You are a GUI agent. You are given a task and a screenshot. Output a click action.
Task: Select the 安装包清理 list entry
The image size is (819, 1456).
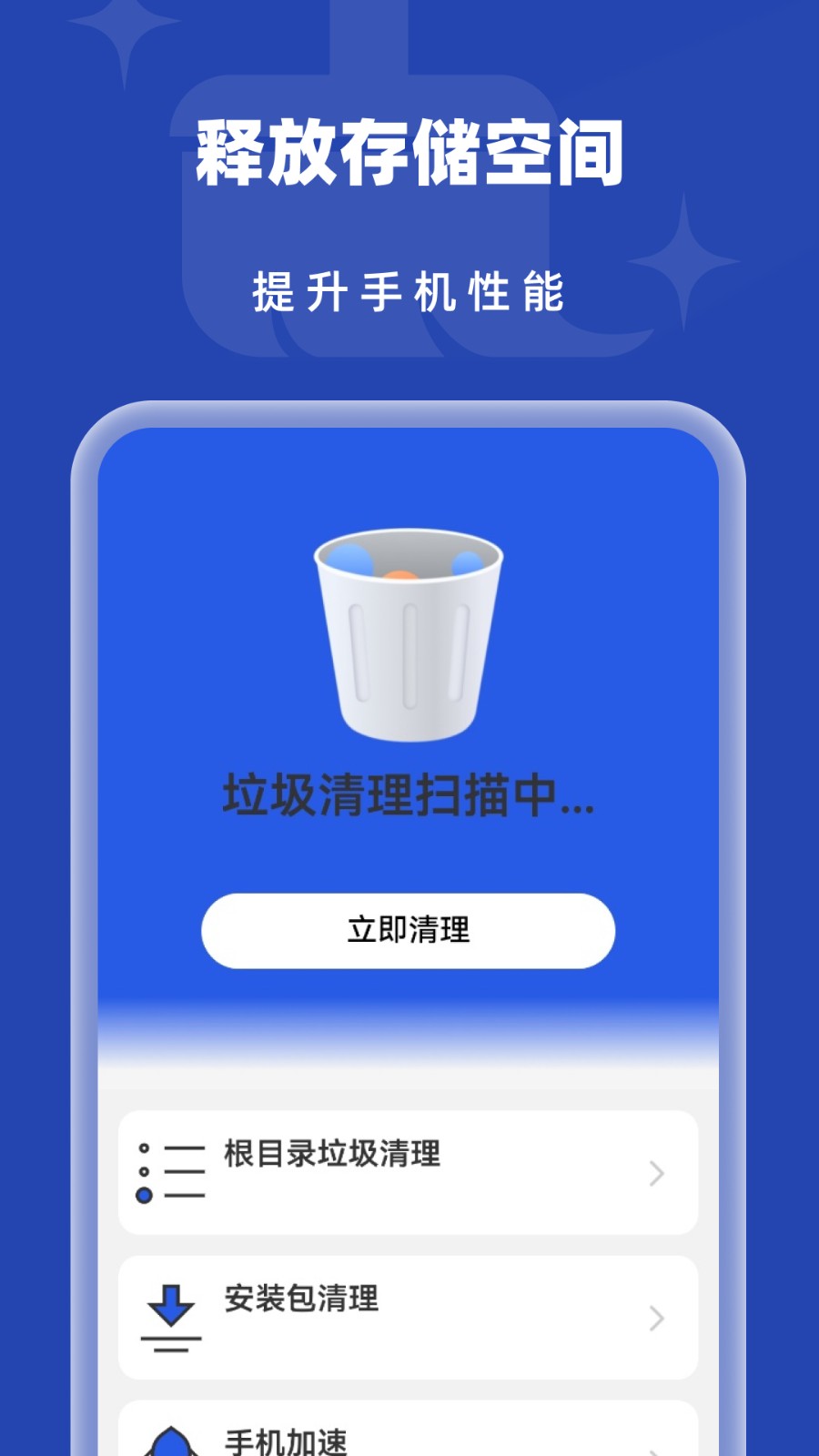(409, 1319)
